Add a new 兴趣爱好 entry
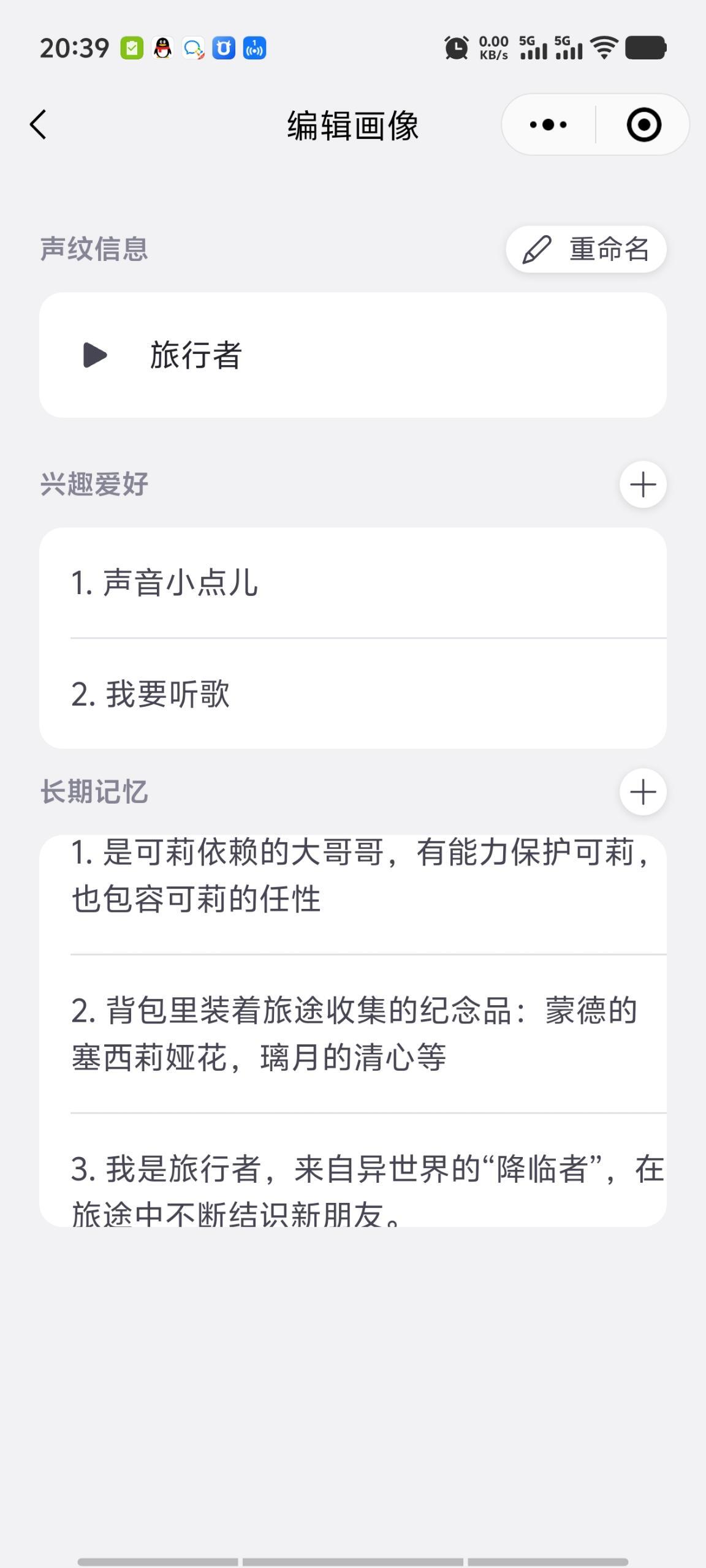The height and width of the screenshot is (1568, 706). pos(643,484)
